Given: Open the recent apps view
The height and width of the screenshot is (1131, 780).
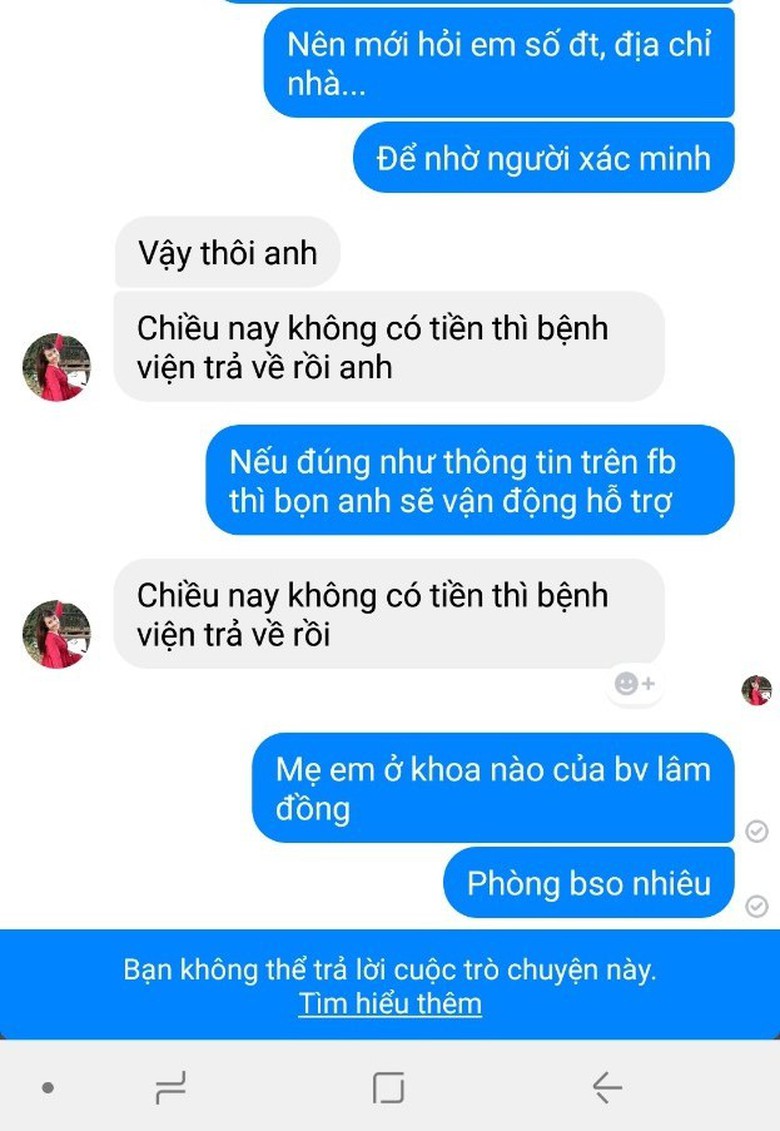Looking at the screenshot, I should click(171, 1087).
